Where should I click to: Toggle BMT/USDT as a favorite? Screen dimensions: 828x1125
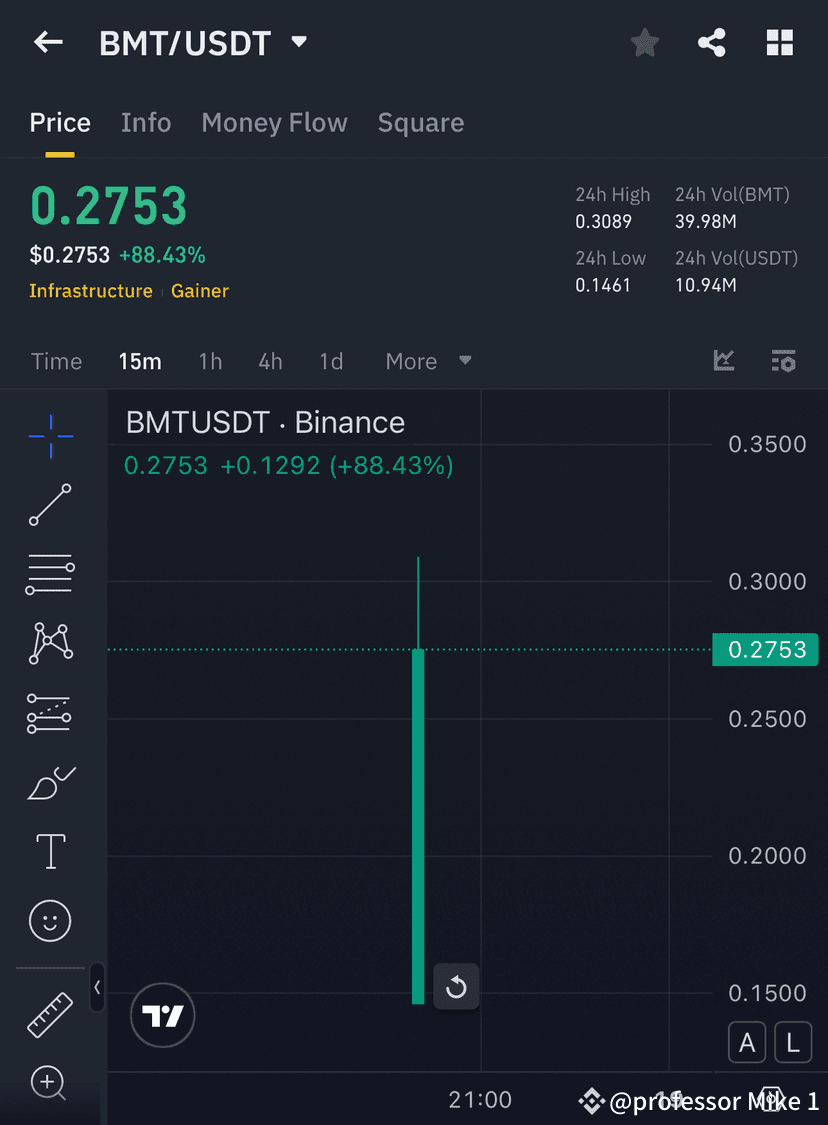tap(644, 42)
